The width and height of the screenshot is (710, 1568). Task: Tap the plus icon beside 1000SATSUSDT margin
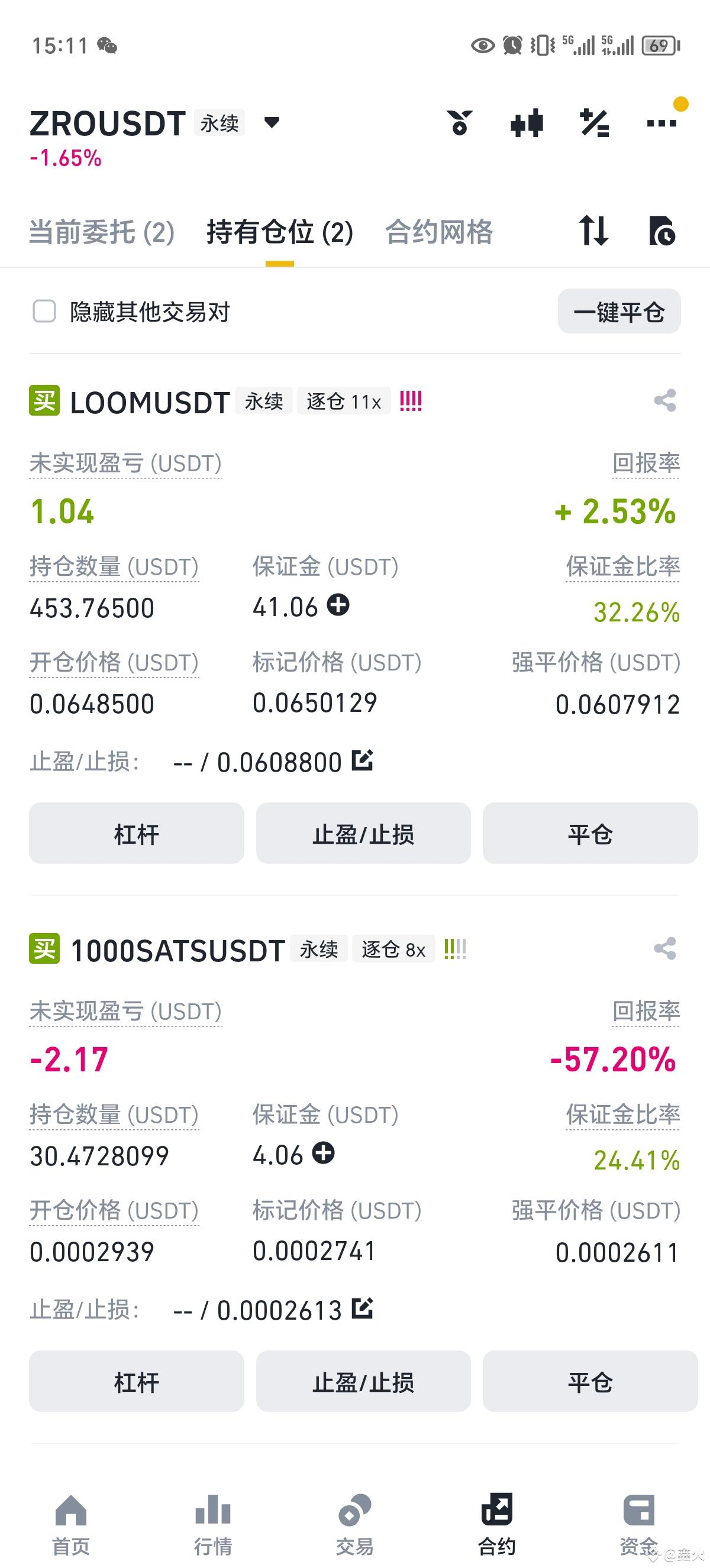tap(324, 1154)
